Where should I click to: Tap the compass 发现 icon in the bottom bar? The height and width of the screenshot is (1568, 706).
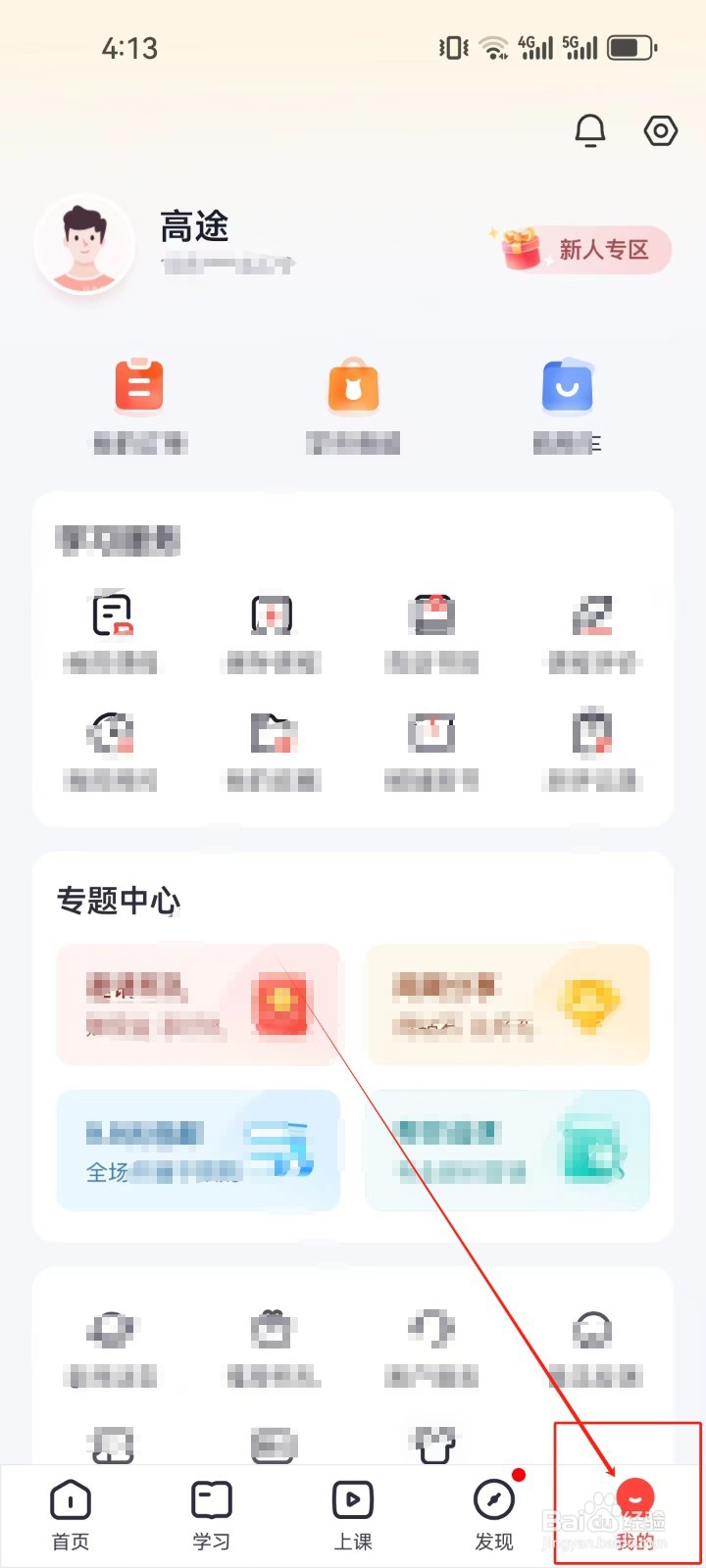pos(494,1499)
